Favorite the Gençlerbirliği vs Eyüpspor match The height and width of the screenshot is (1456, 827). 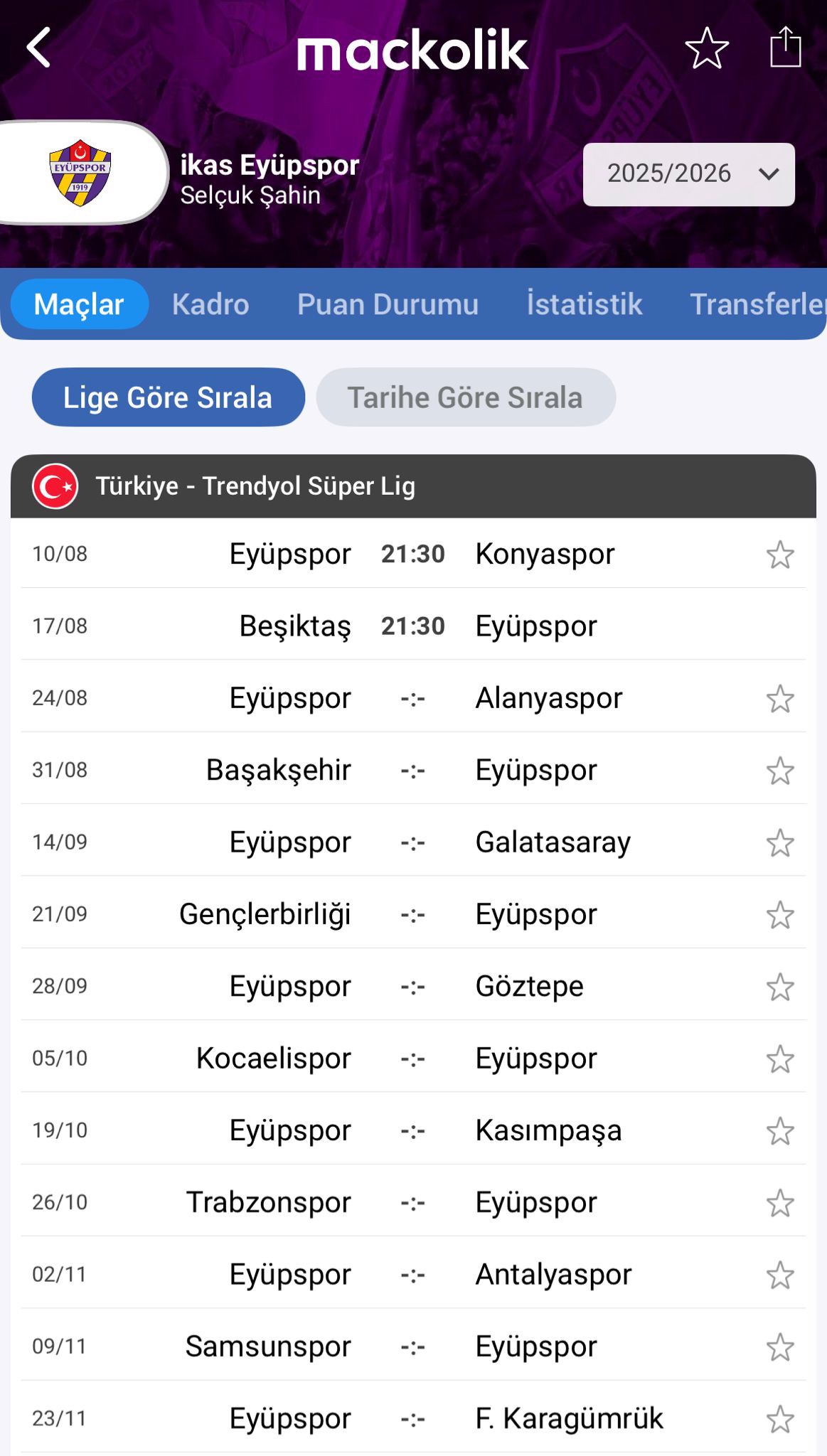pos(780,914)
